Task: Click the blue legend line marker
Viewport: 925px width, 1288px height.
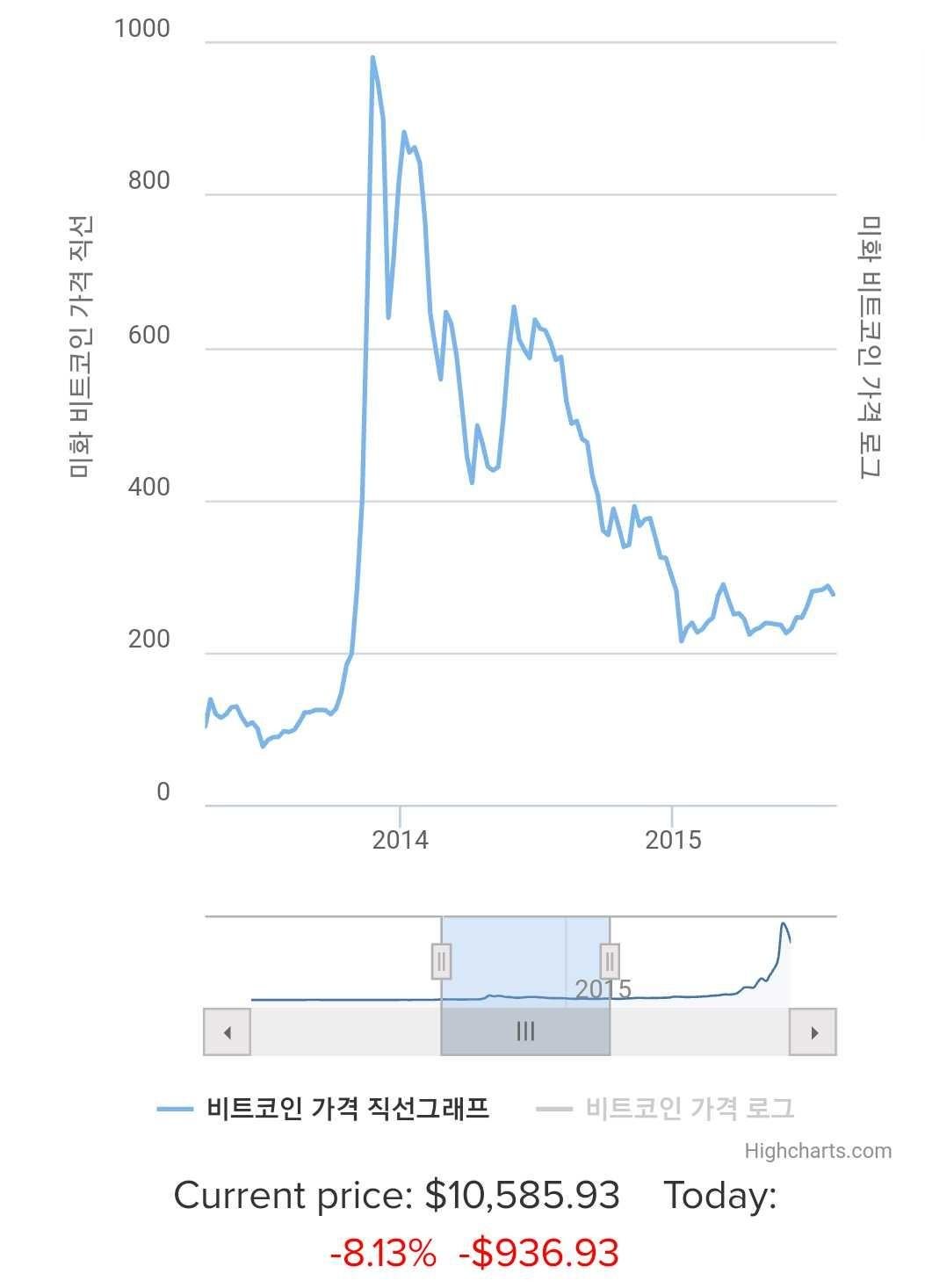Action: click(x=176, y=1109)
